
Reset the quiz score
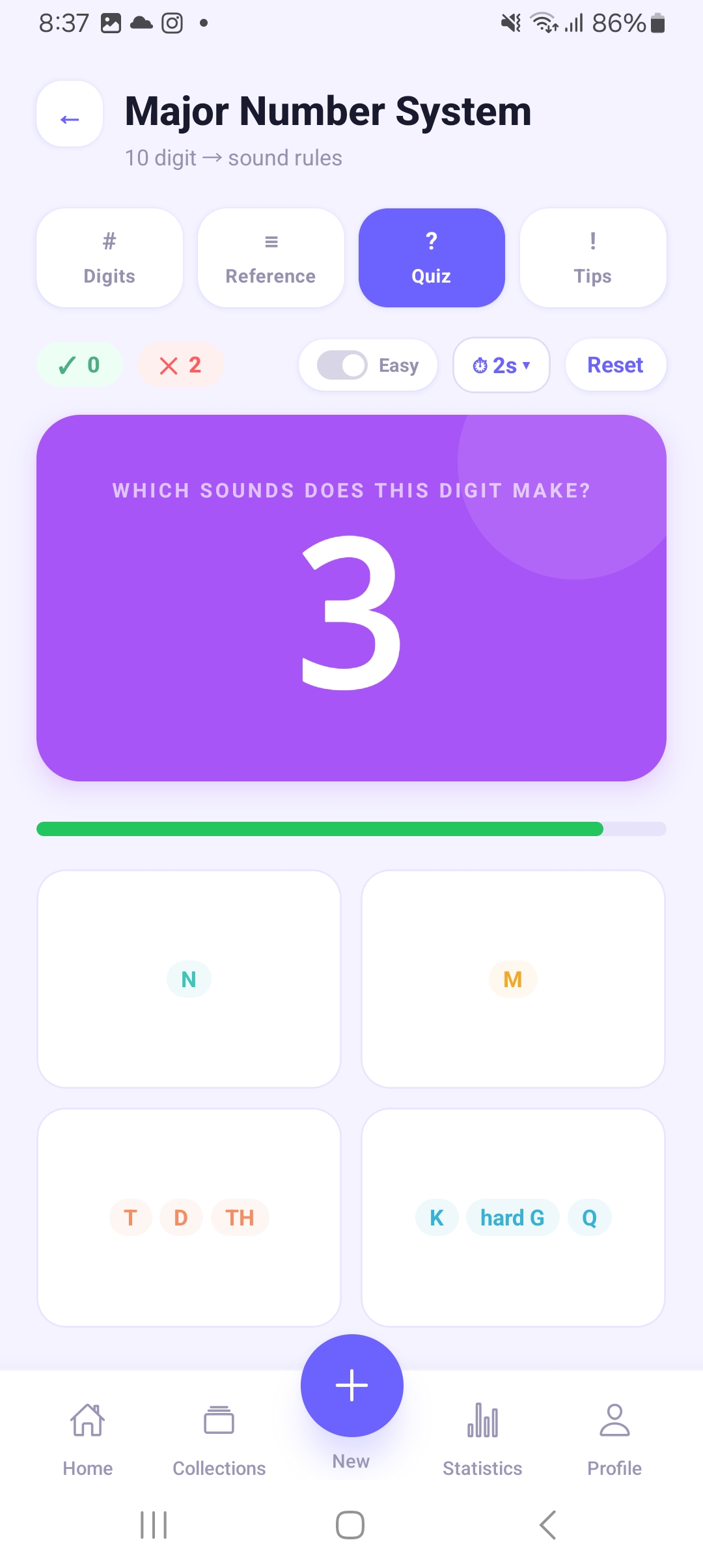pyautogui.click(x=616, y=365)
